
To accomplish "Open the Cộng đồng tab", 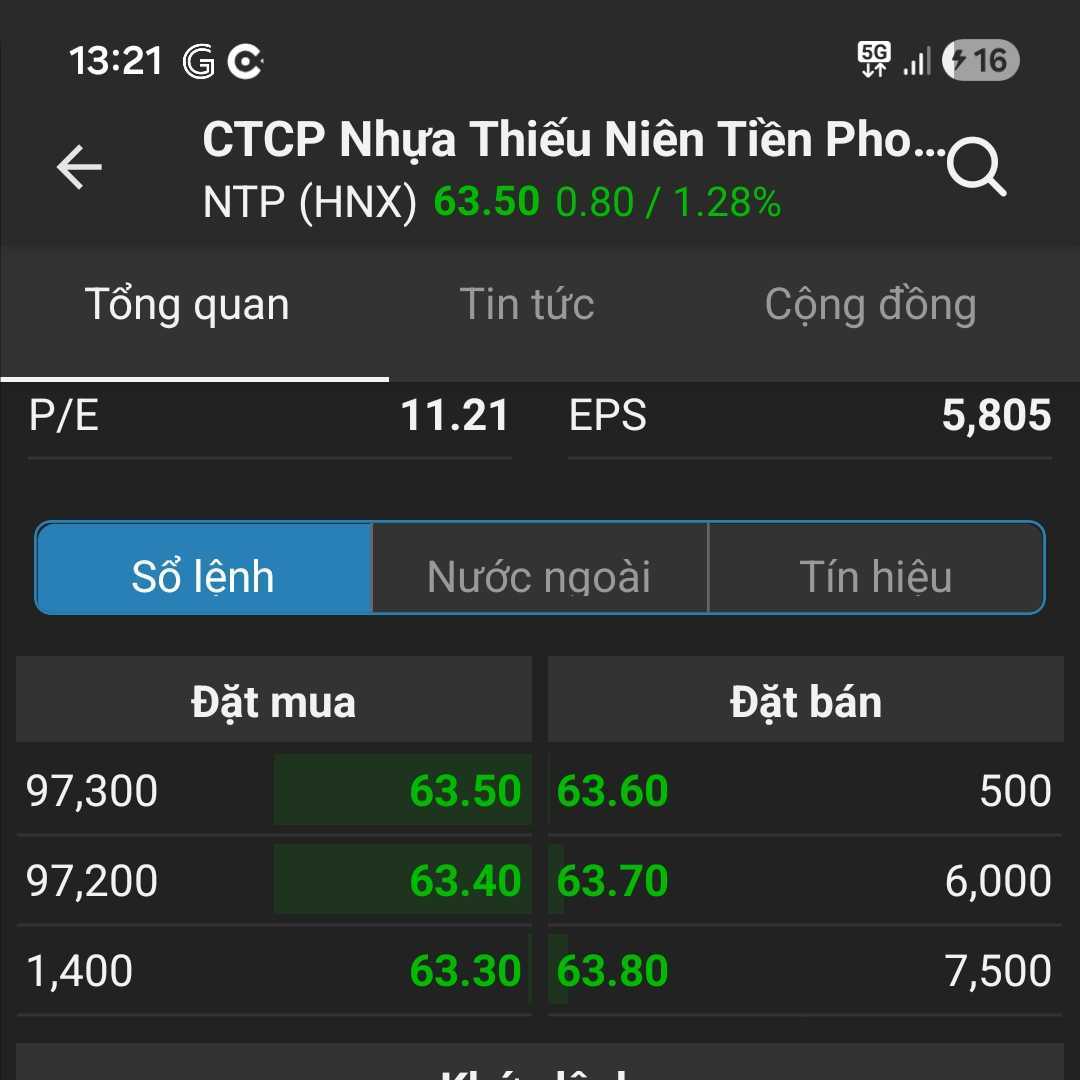I will click(870, 305).
